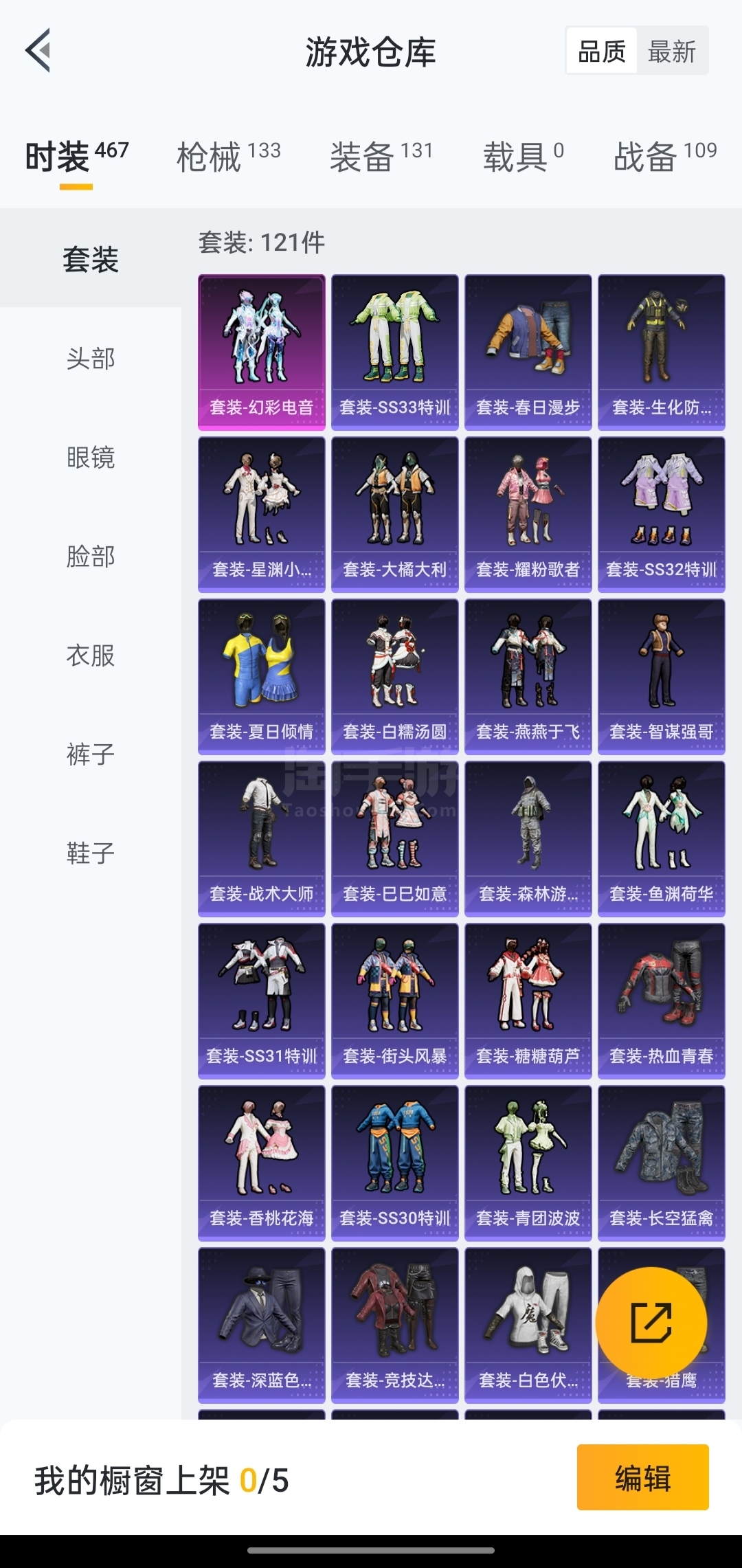742x1568 pixels.
Task: Sort by 最新
Action: (x=672, y=52)
